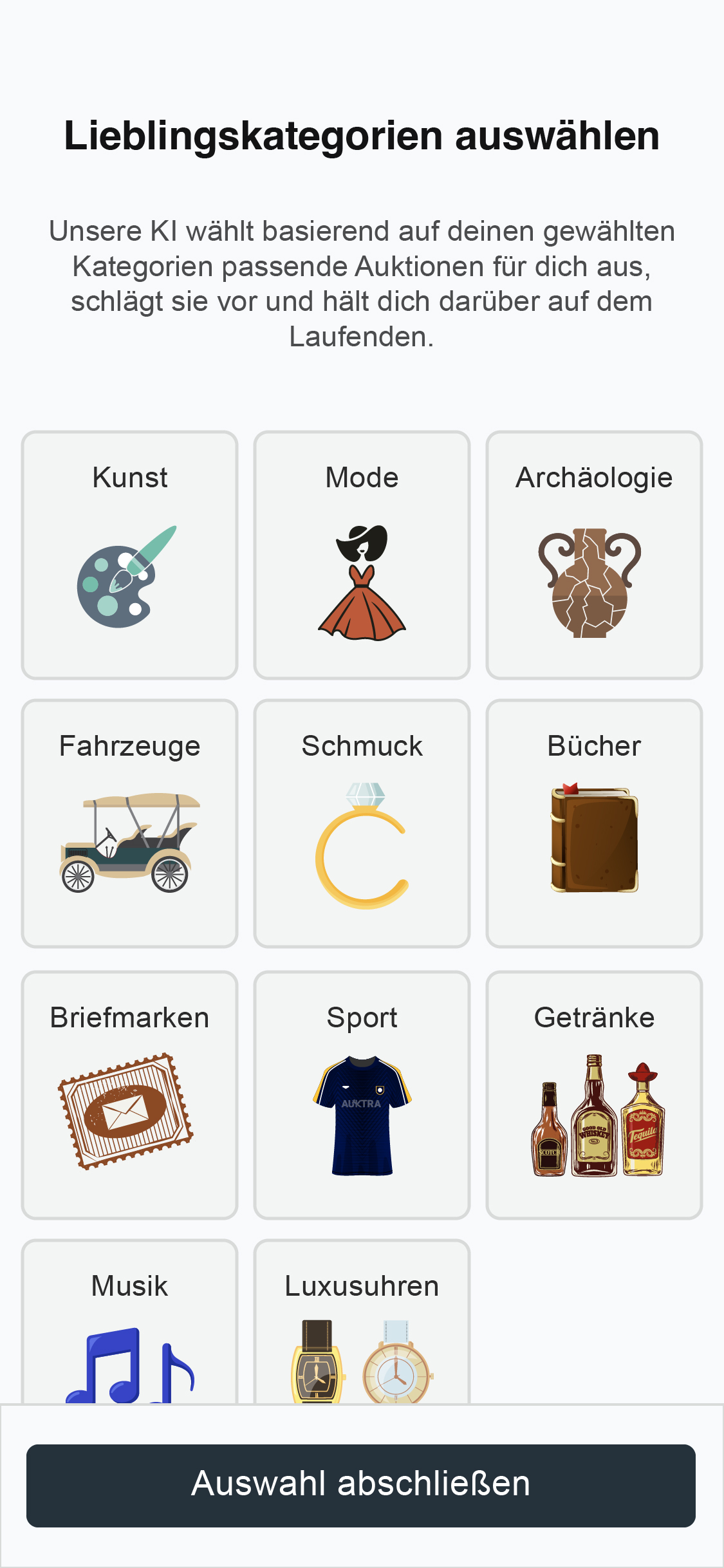The height and width of the screenshot is (1568, 724).
Task: Tap the Bücher category card
Action: click(594, 823)
